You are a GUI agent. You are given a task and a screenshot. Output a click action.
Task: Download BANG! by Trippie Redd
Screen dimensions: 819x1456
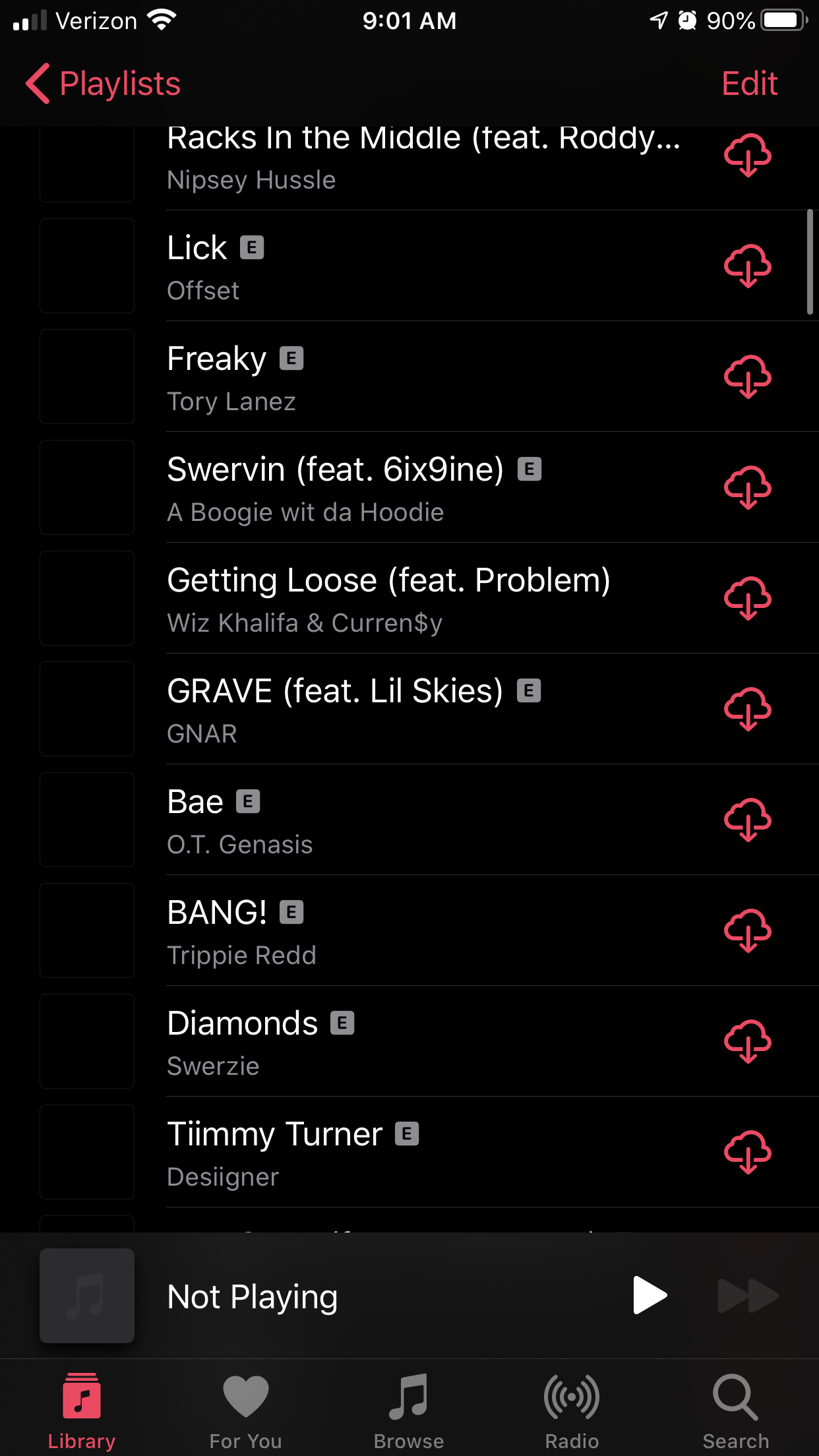click(747, 931)
